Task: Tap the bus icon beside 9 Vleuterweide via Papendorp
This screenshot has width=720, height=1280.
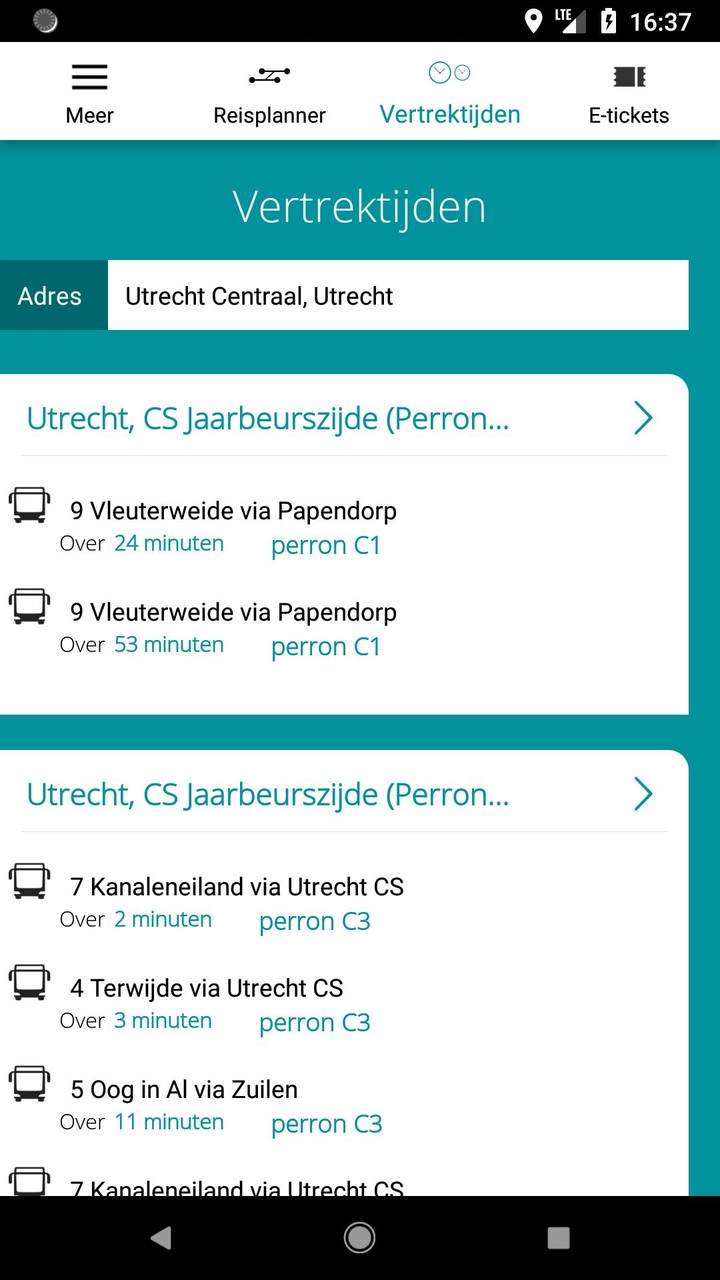Action: (28, 505)
